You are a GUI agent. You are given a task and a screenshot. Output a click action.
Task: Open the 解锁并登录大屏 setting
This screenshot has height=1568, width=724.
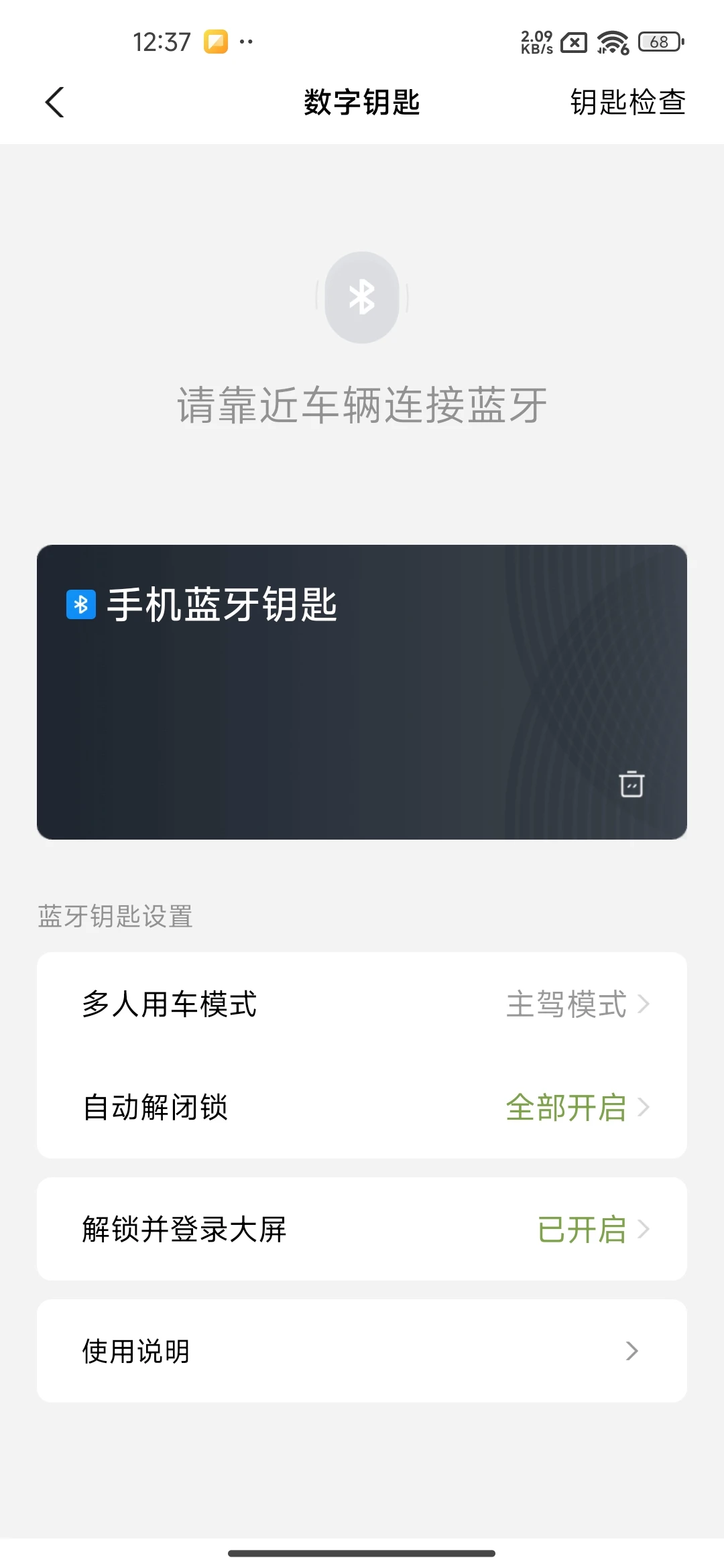click(x=362, y=1229)
